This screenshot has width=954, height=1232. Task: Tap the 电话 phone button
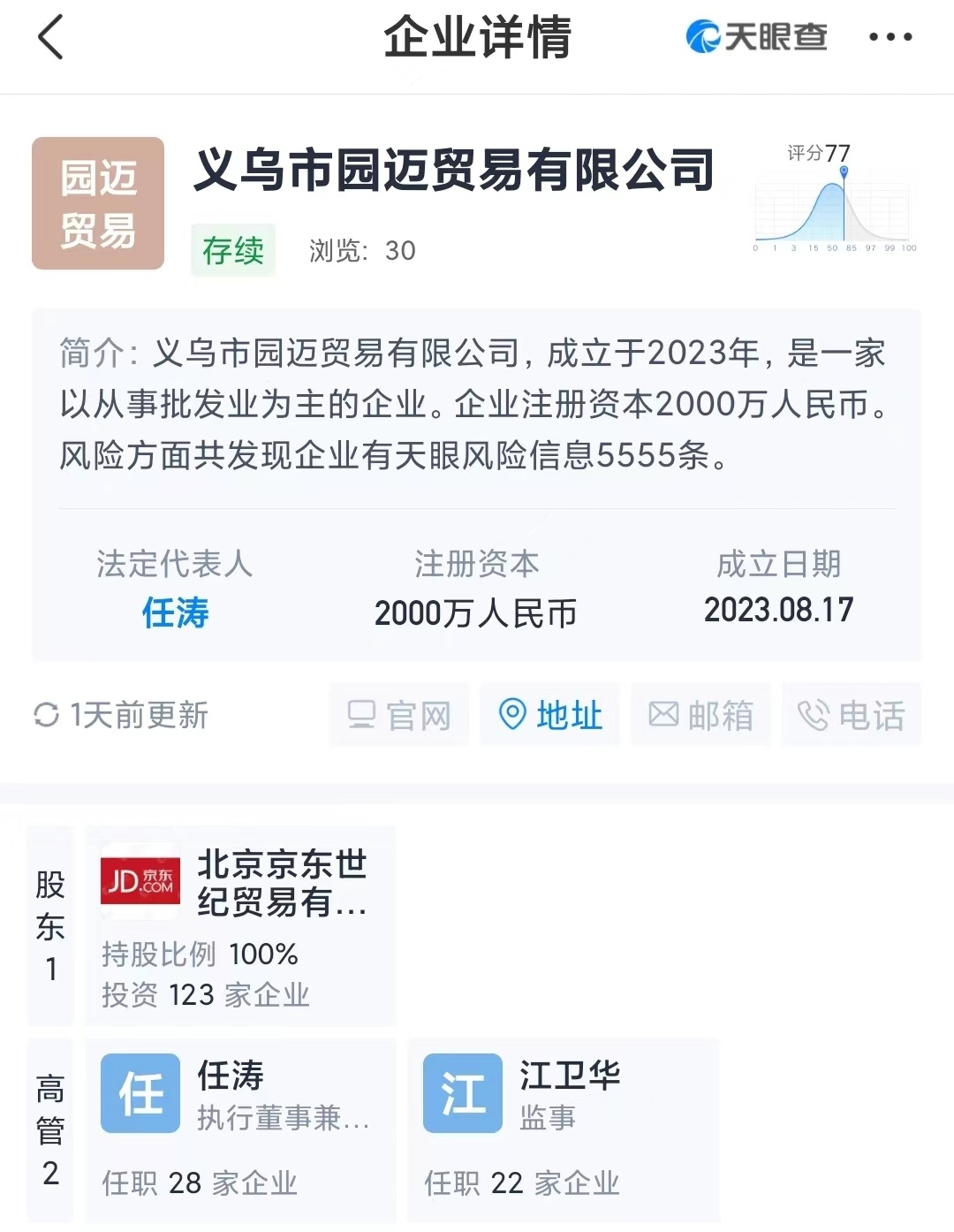tap(852, 715)
